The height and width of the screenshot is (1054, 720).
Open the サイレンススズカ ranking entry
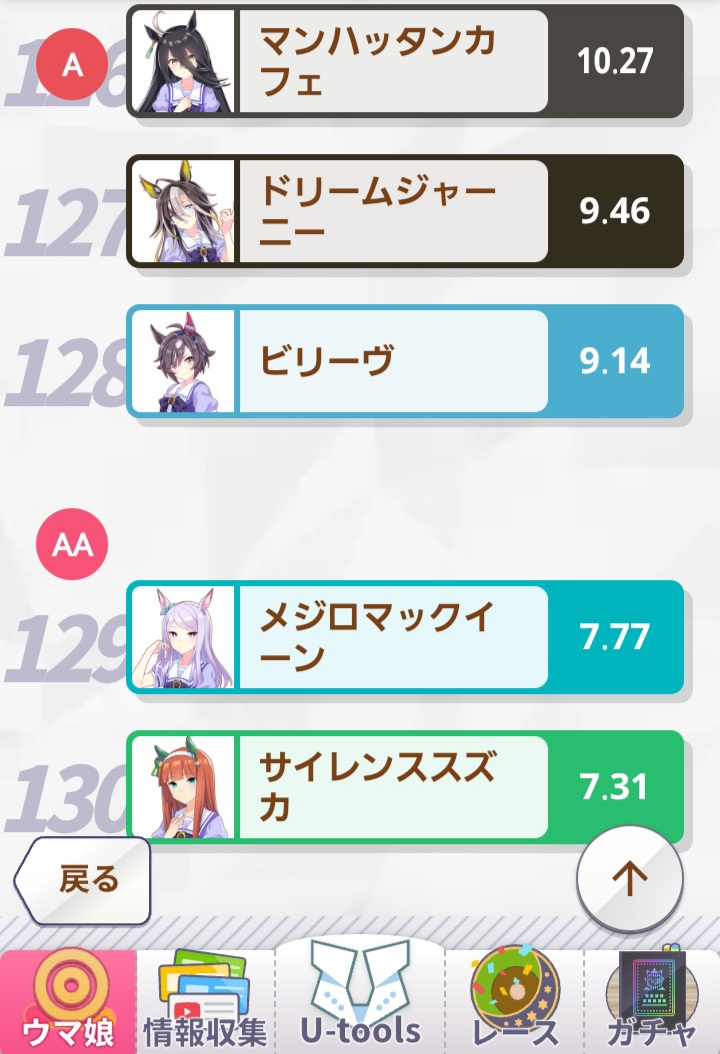405,786
